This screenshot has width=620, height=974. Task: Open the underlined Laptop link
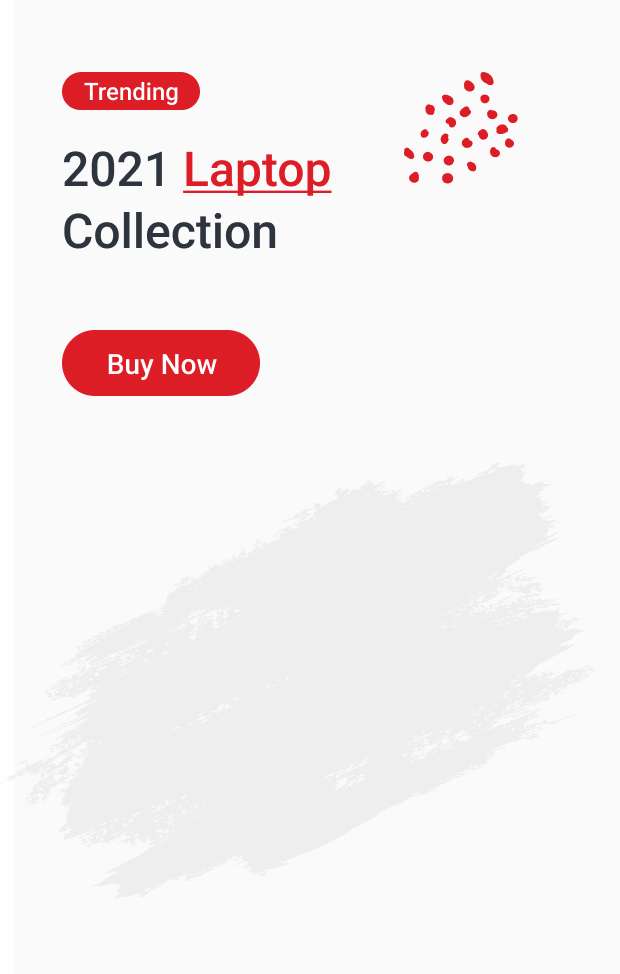click(x=257, y=171)
